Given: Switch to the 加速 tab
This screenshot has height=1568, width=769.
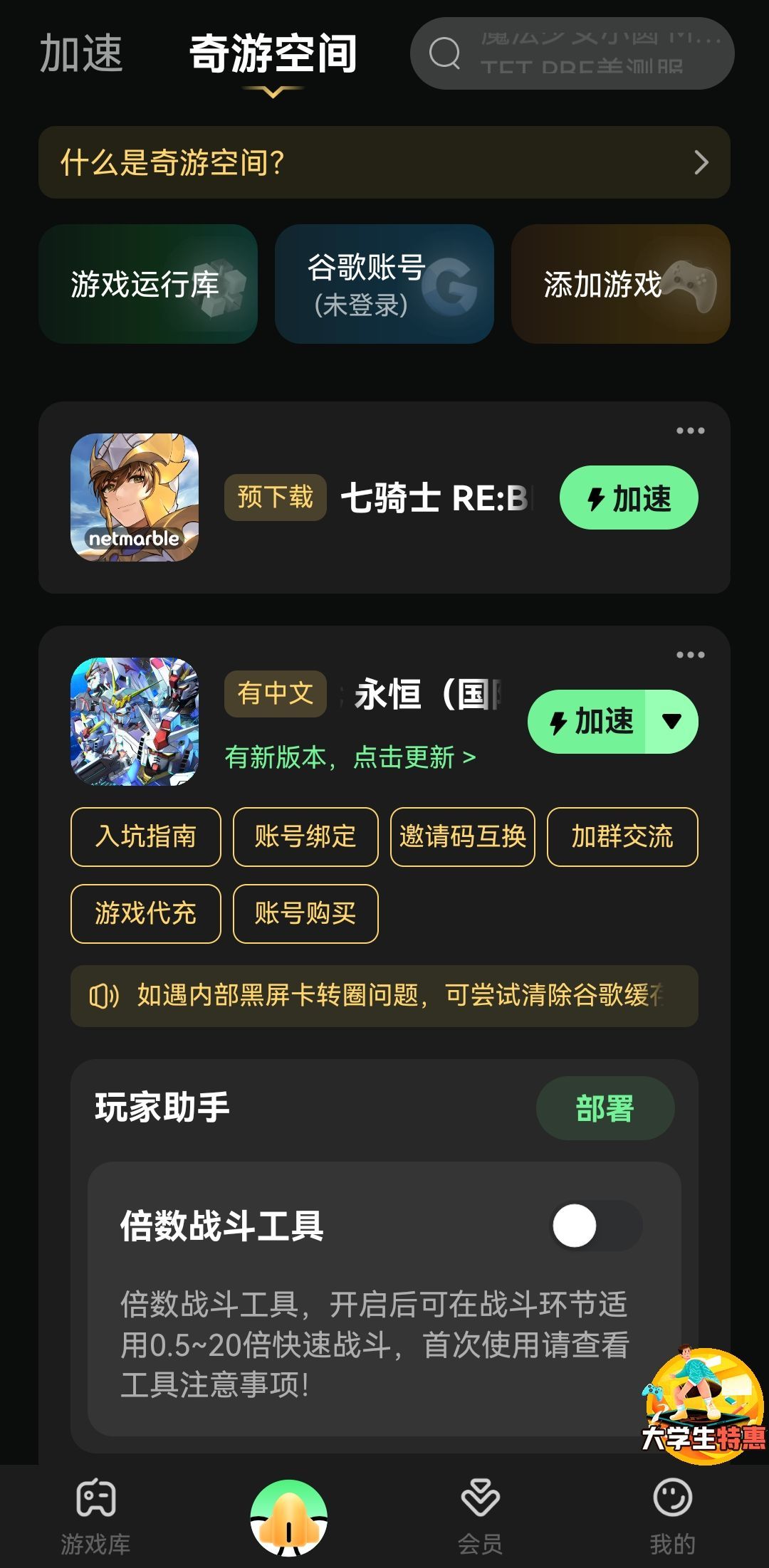Looking at the screenshot, I should coord(83,53).
